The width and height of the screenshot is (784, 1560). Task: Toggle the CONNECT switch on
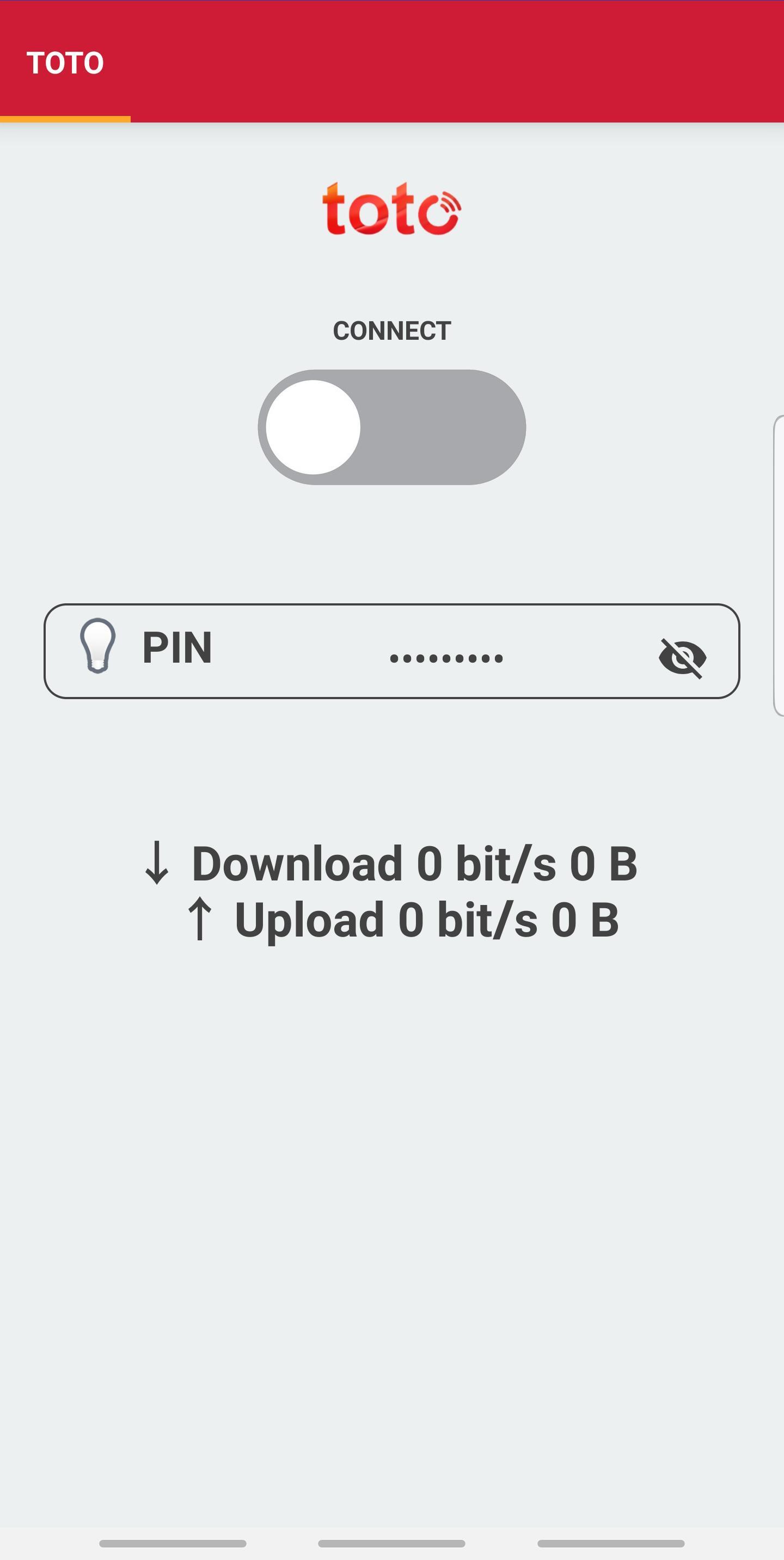[x=391, y=427]
